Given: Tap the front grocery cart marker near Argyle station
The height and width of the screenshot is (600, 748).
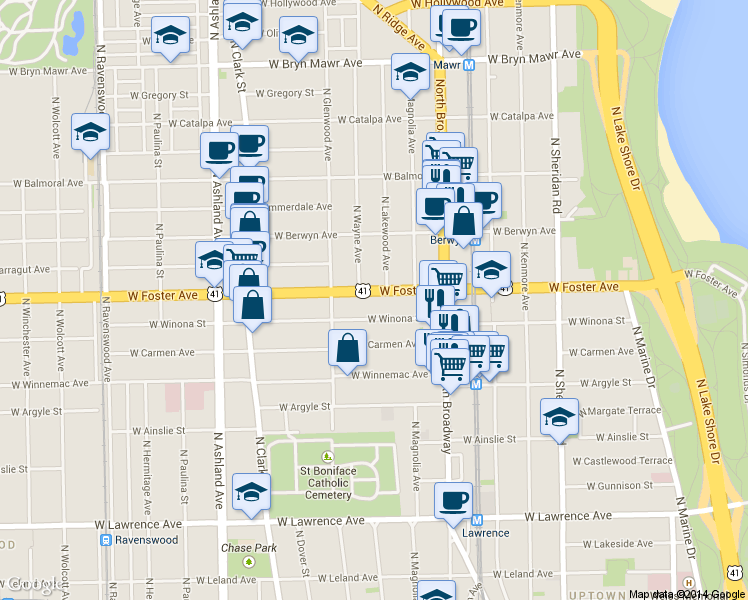Looking at the screenshot, I should pos(450,371).
